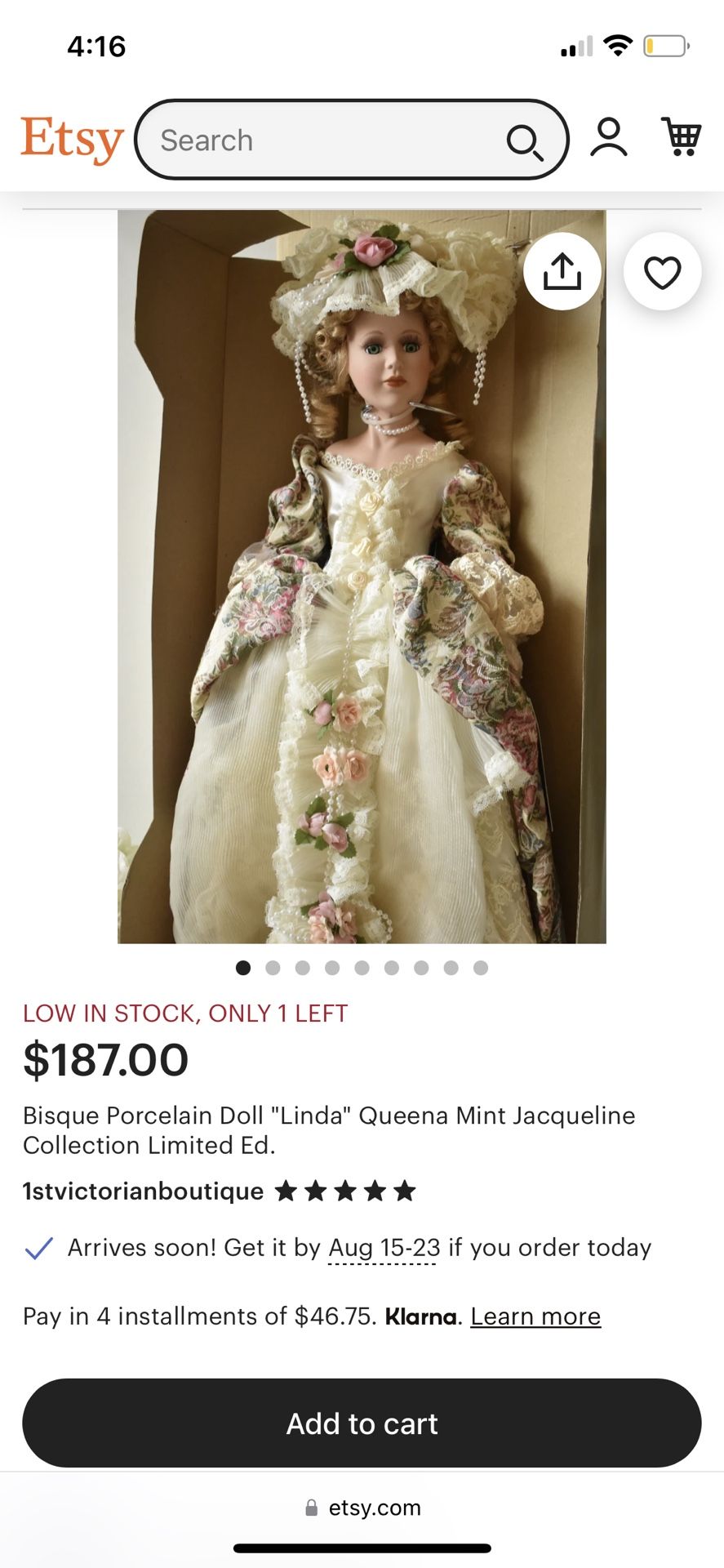Viewport: 724px width, 1568px height.
Task: Tap the Aug 15-23 delivery estimate
Action: click(384, 1248)
